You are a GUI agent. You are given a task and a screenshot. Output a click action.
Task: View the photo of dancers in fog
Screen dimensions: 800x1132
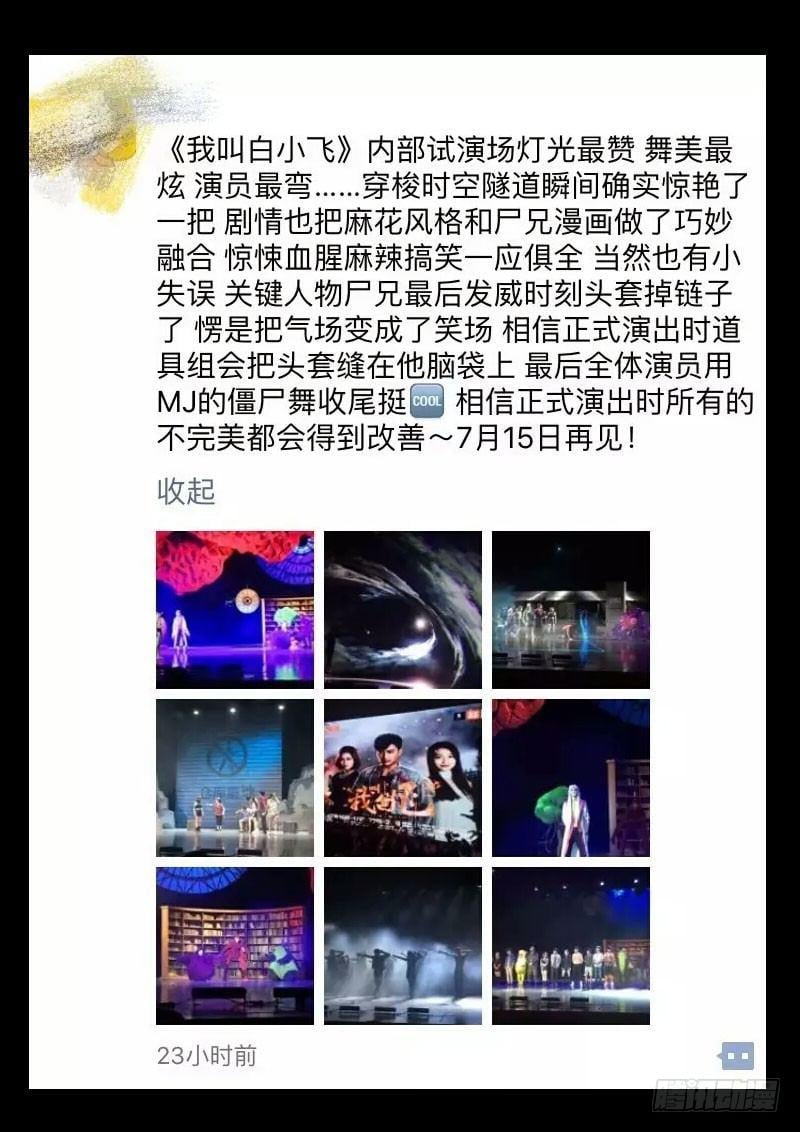click(x=403, y=945)
